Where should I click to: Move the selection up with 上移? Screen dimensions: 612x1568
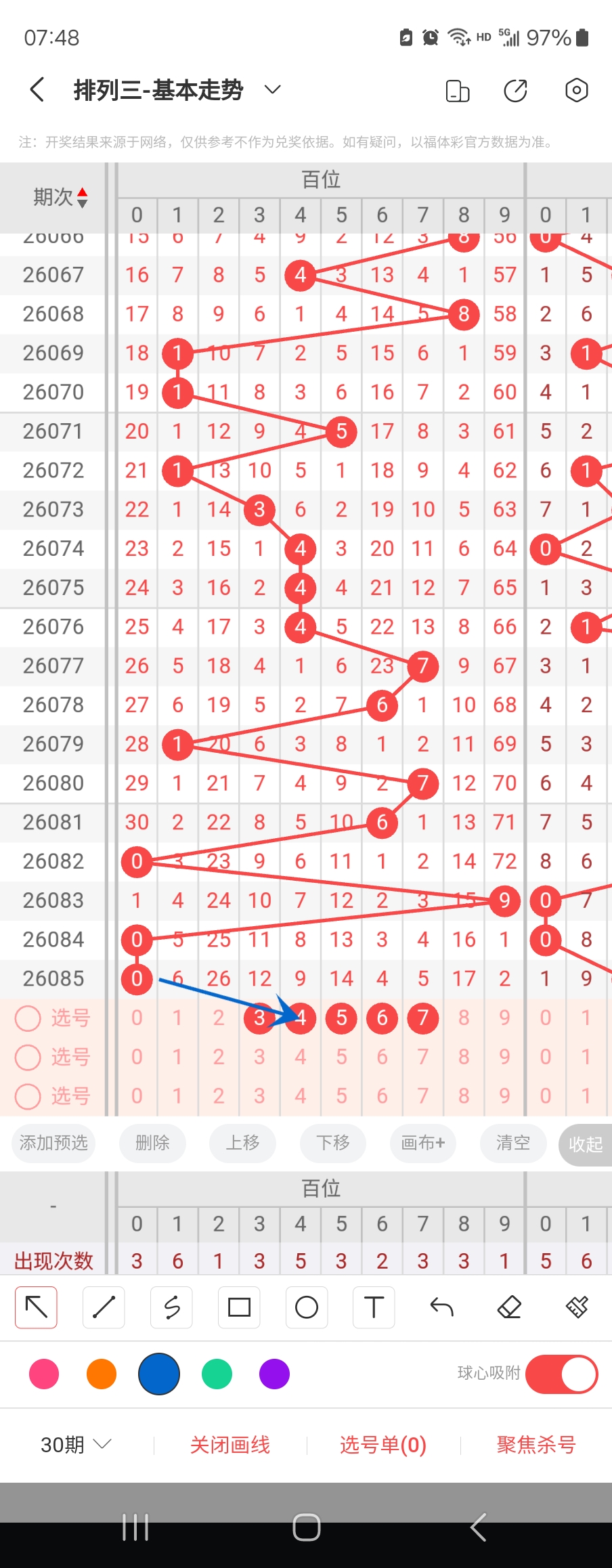click(242, 1144)
